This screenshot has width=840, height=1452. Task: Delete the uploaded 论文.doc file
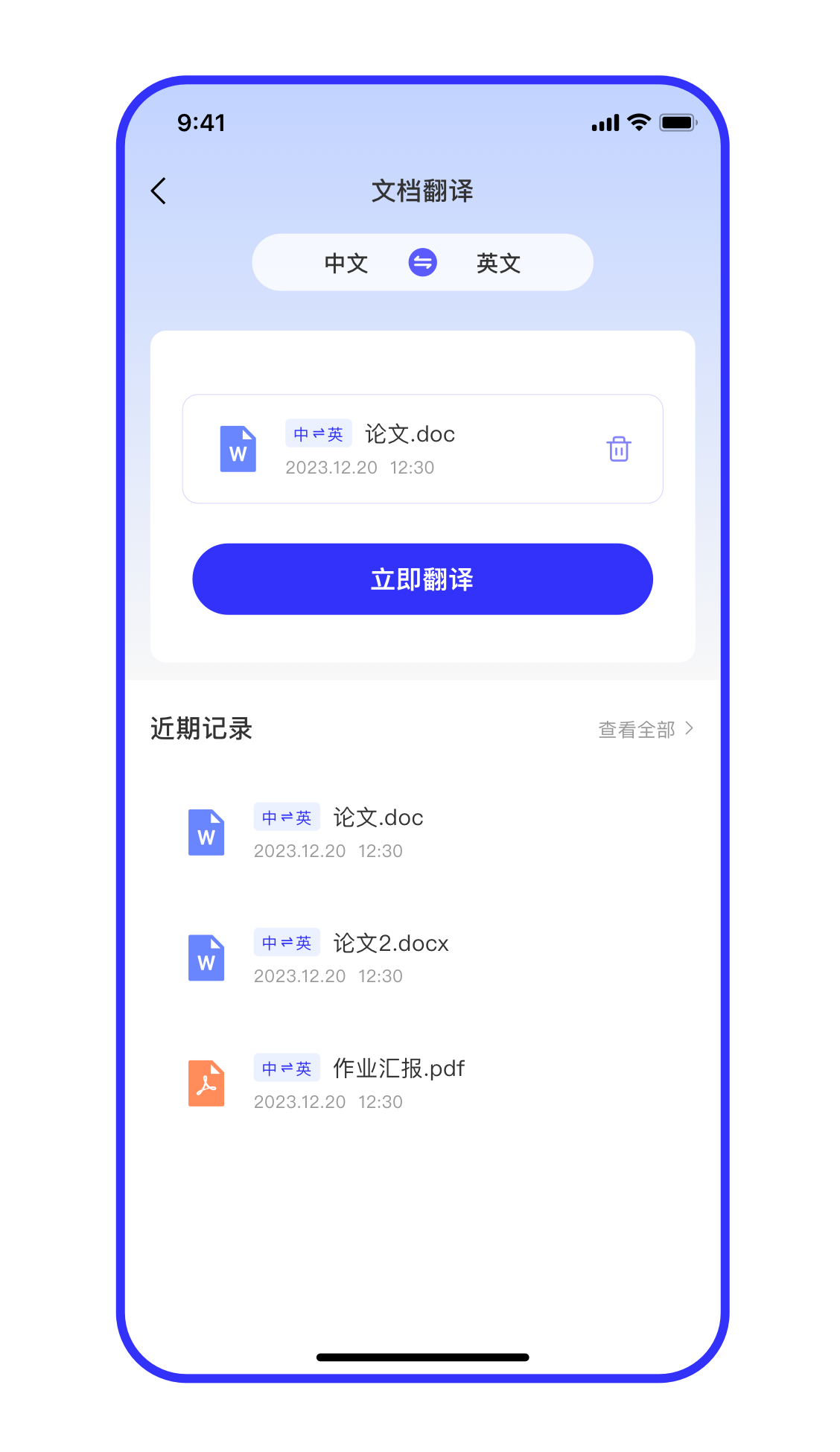(618, 449)
